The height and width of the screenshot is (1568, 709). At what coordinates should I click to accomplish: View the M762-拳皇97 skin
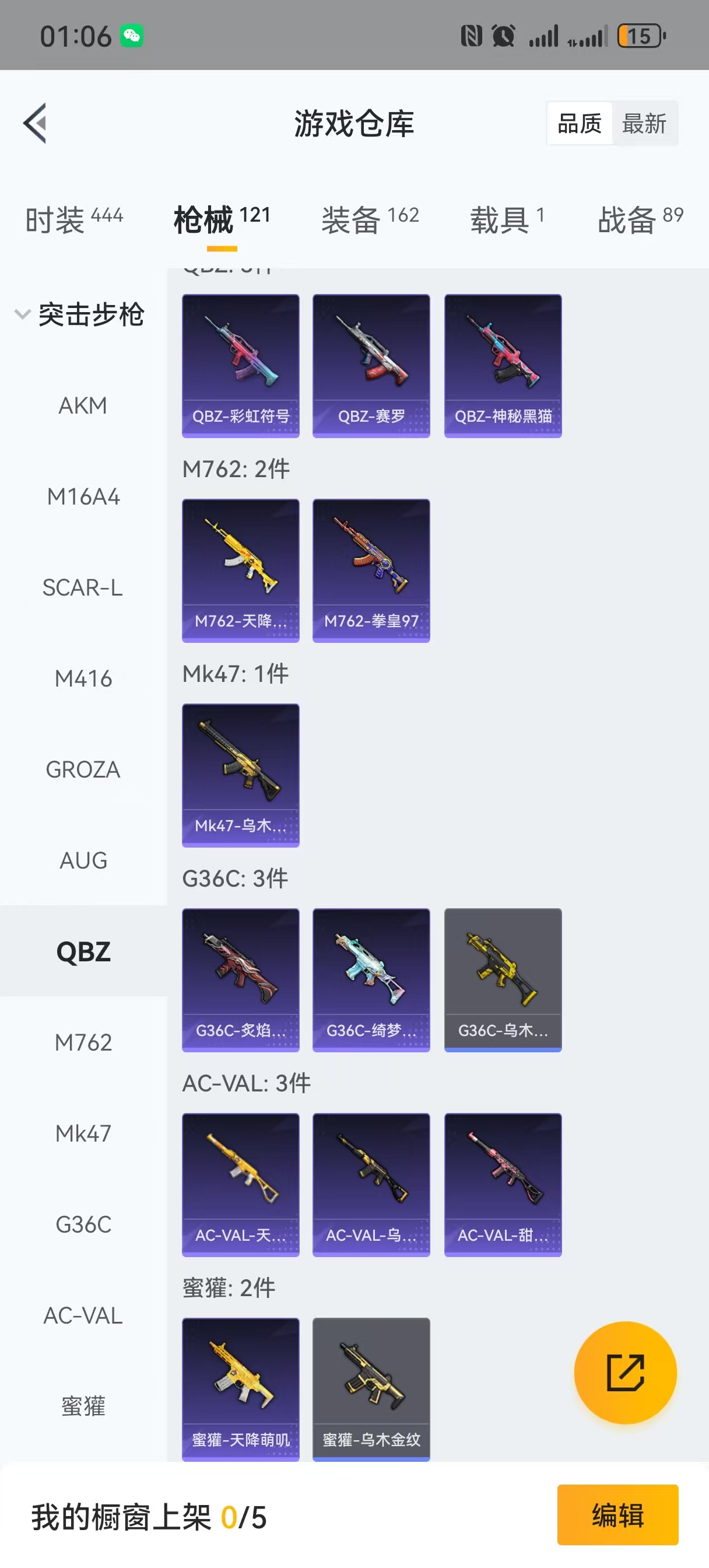point(371,570)
